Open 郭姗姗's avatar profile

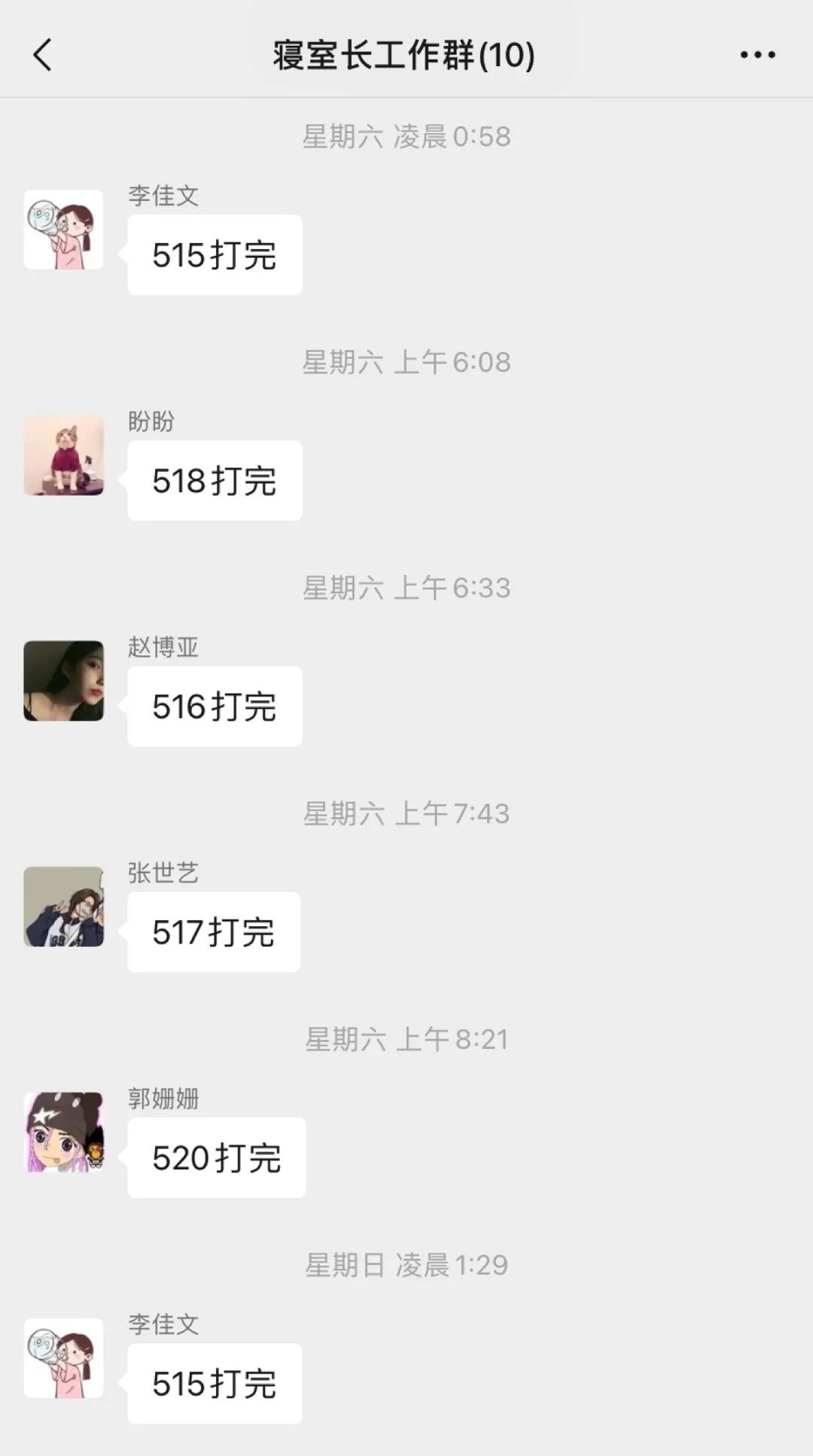tap(64, 1132)
